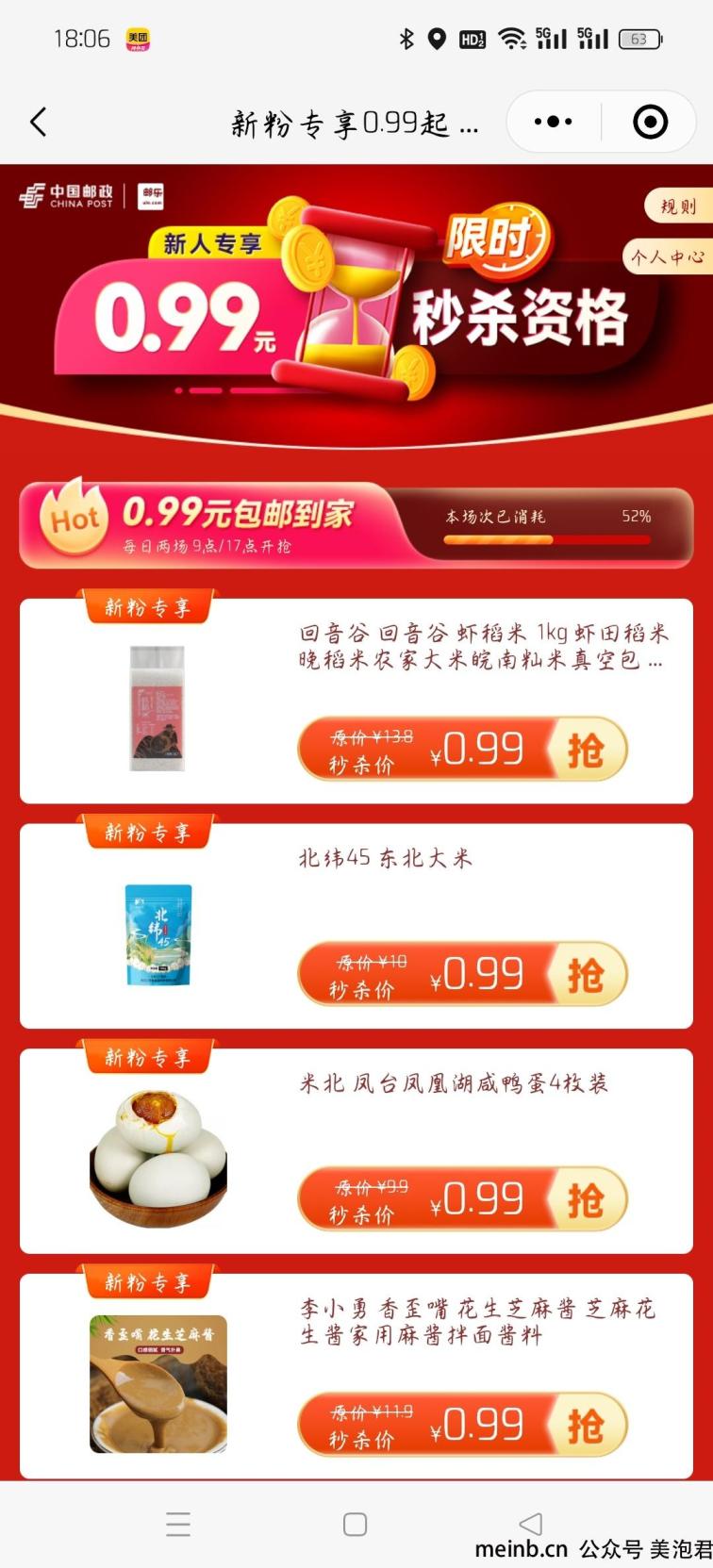This screenshot has width=713, height=1568.
Task: Close the mini program with the circle icon
Action: pos(650,122)
